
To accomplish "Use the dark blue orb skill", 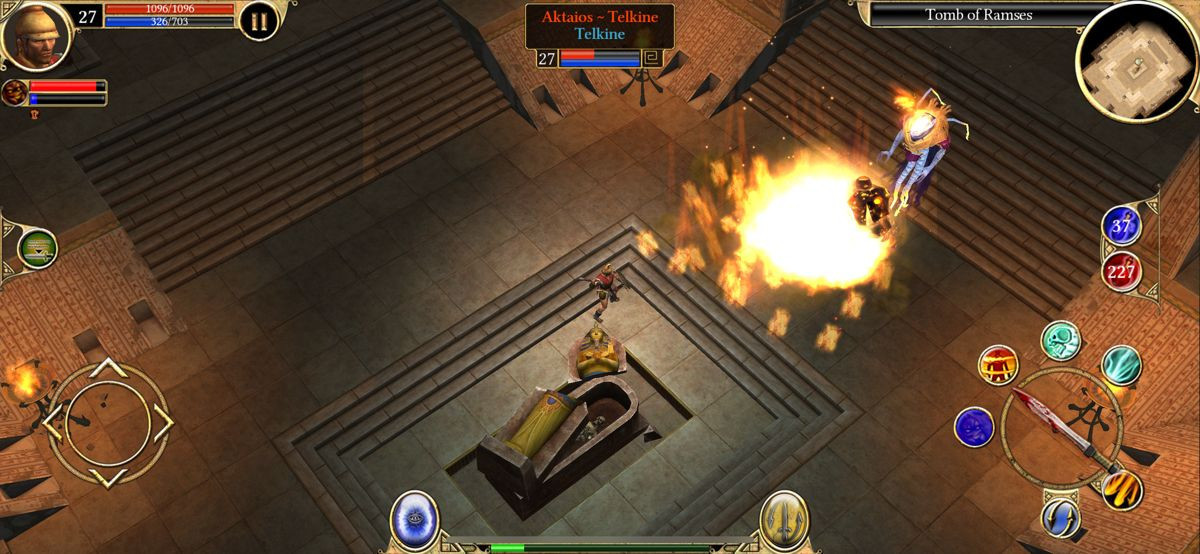I will 973,426.
